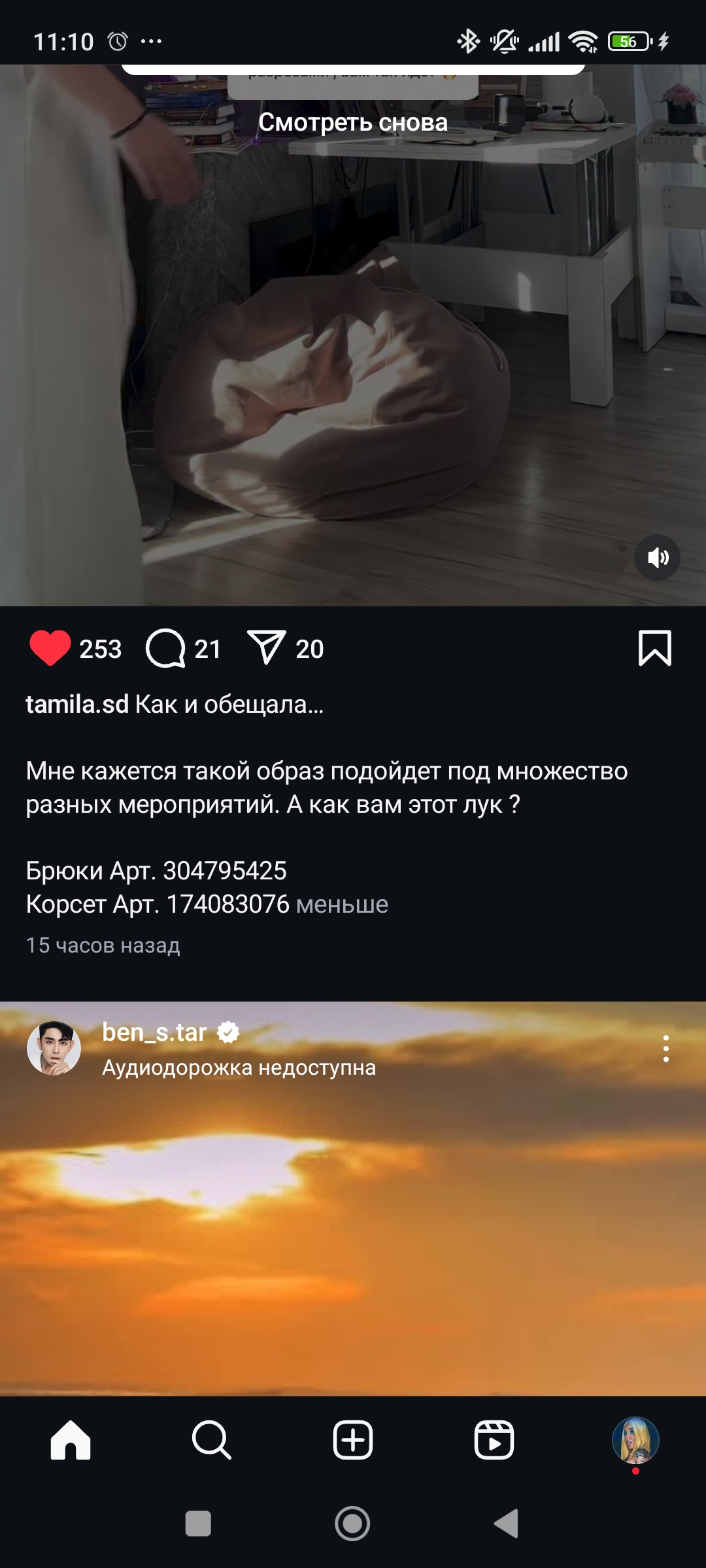706x1568 pixels.
Task: Go to the Home feed tab
Action: [71, 1440]
